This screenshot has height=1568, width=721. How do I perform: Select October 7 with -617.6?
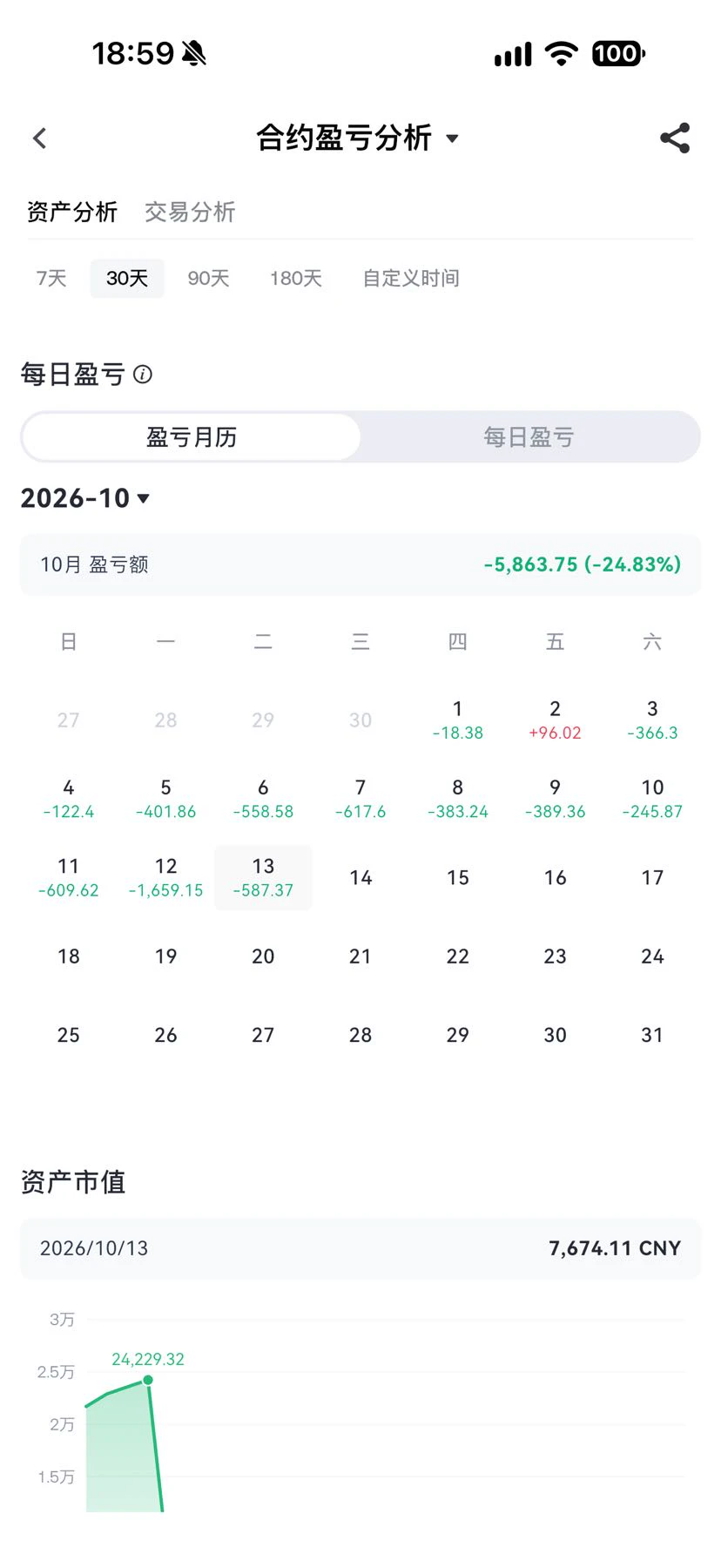[360, 799]
